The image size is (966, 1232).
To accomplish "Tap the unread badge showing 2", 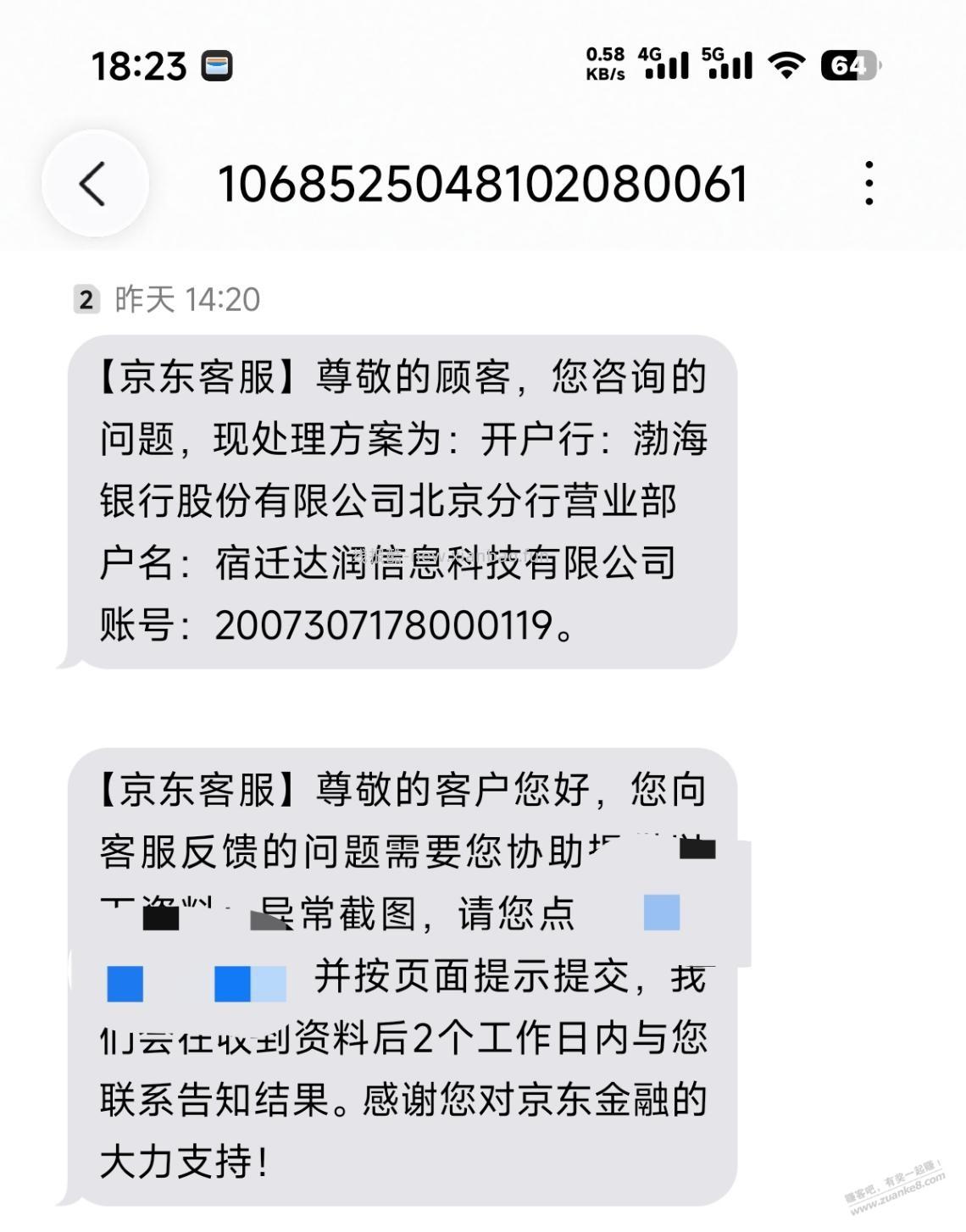I will coord(88,297).
